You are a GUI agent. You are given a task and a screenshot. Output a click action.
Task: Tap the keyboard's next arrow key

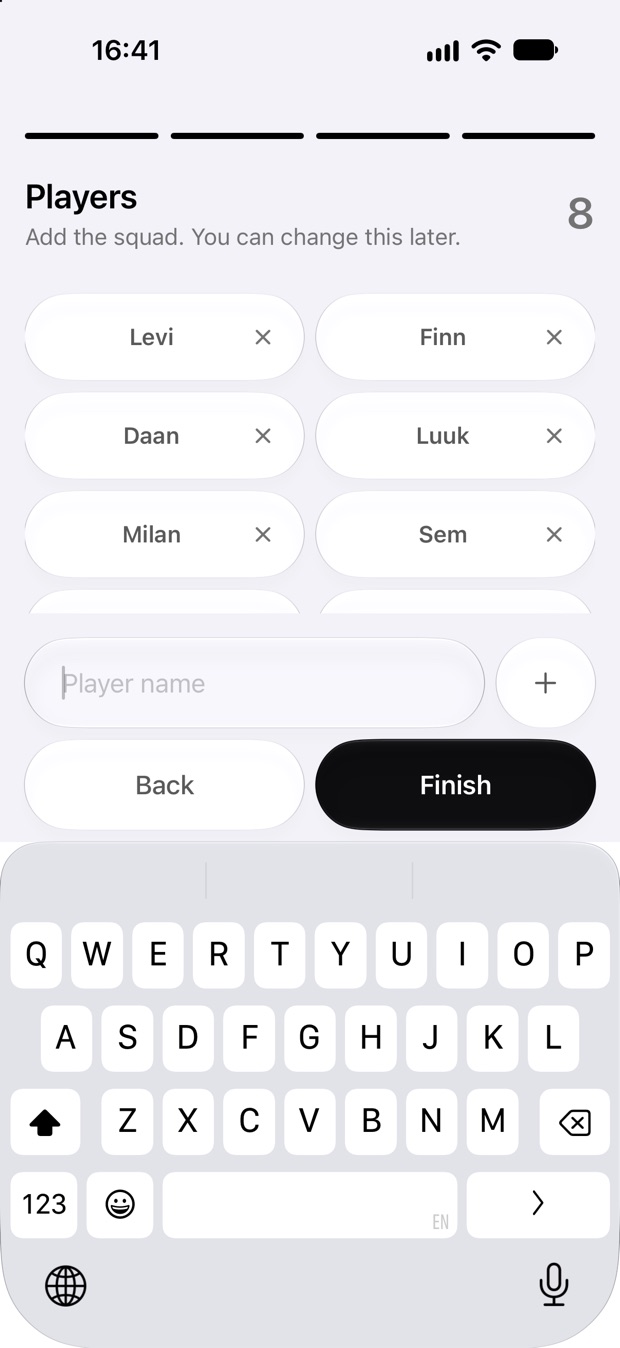(x=538, y=1205)
